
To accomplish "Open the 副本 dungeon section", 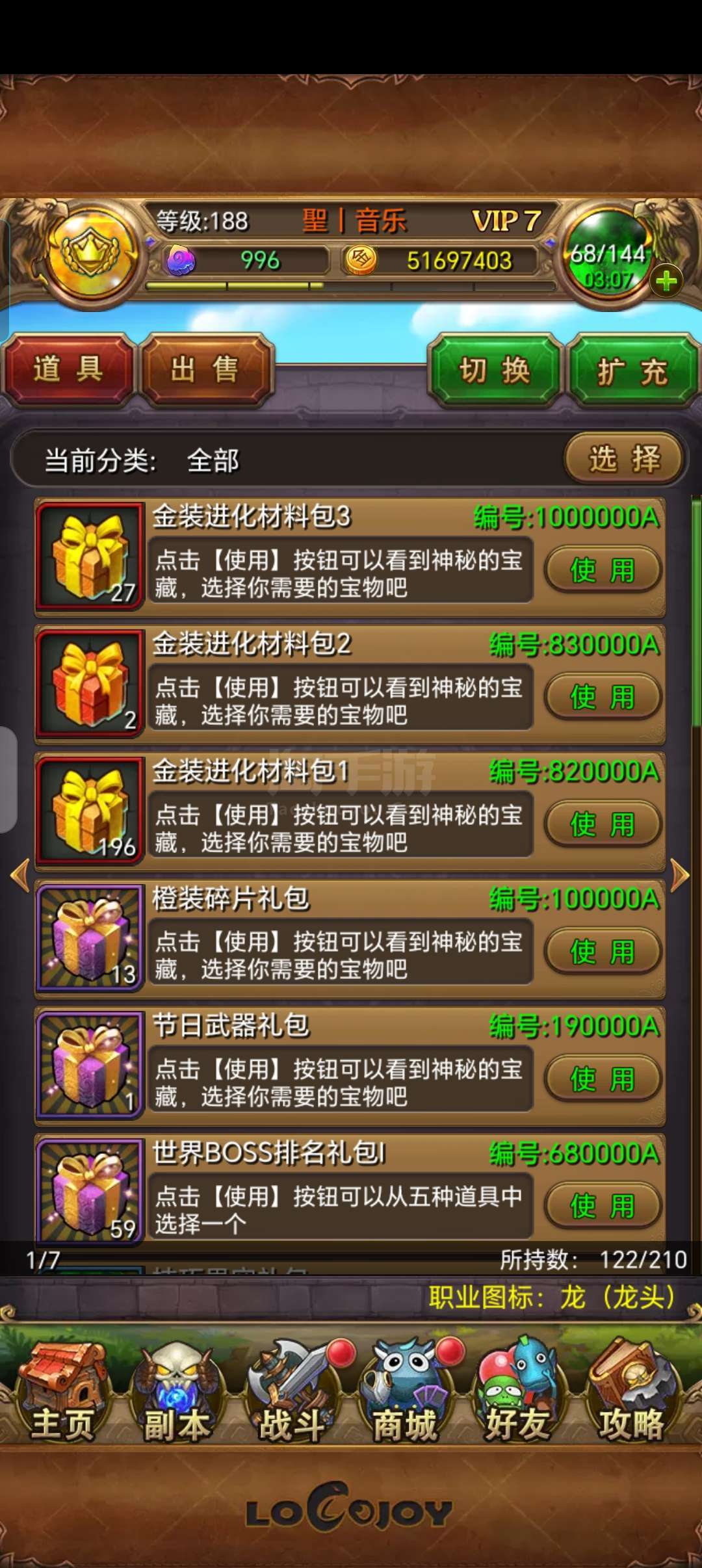I will point(177,1391).
